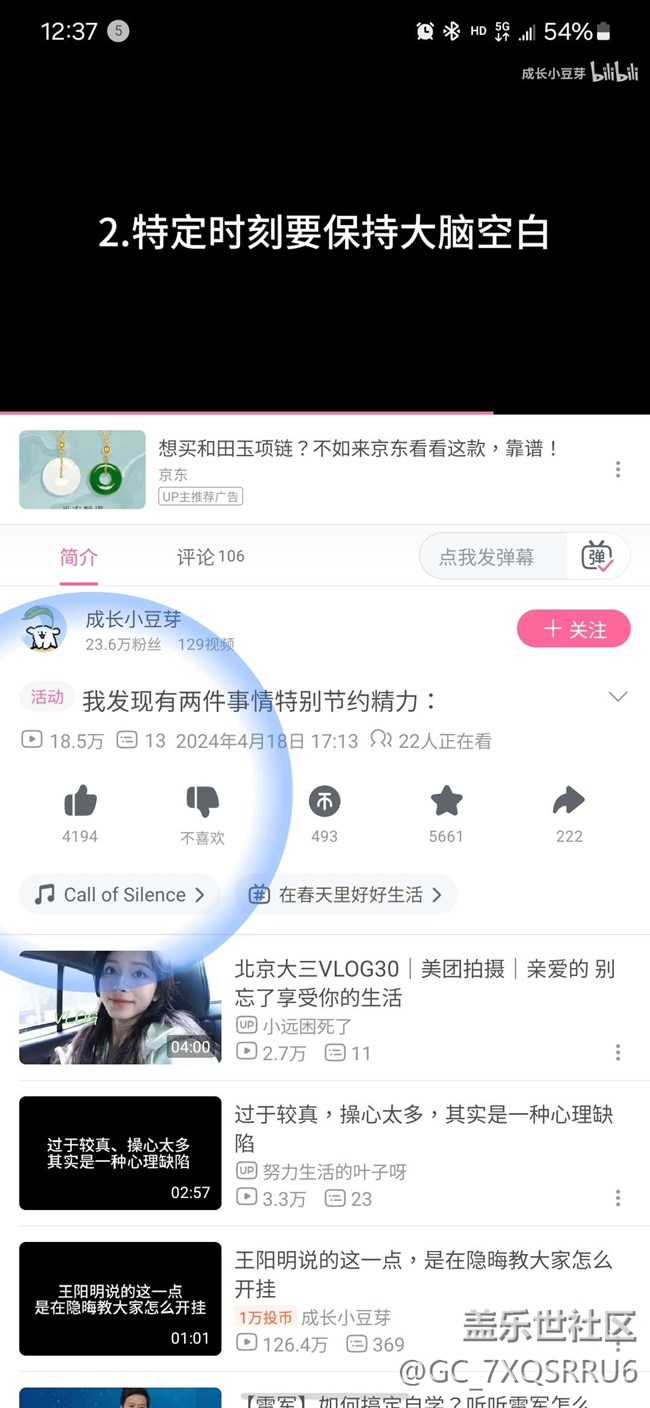The width and height of the screenshot is (650, 1408).
Task: Open 成长小豆芽 uploader profile avatar
Action: coord(43,630)
